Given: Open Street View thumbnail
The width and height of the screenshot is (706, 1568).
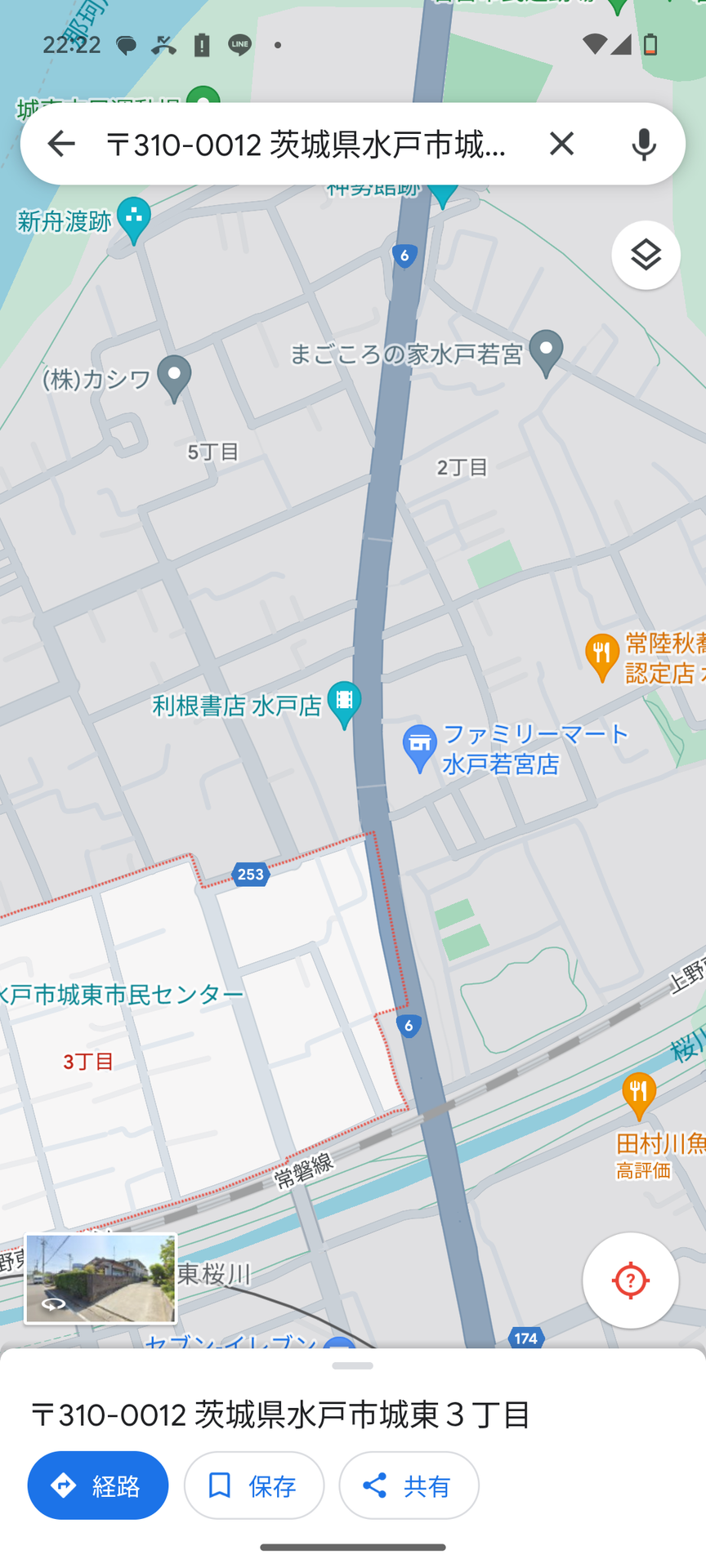Looking at the screenshot, I should (x=101, y=1278).
